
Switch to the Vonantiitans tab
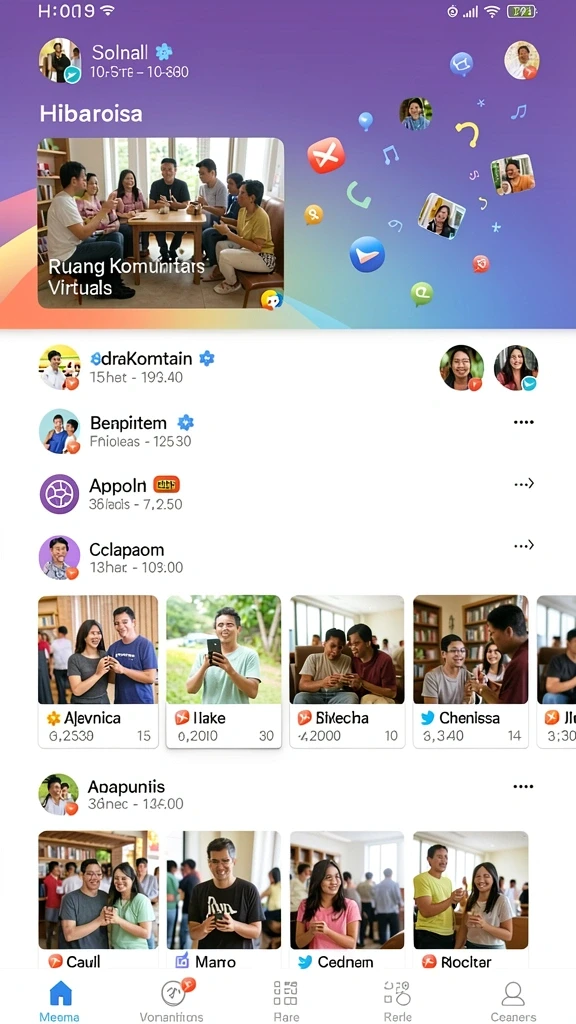pos(172,1000)
